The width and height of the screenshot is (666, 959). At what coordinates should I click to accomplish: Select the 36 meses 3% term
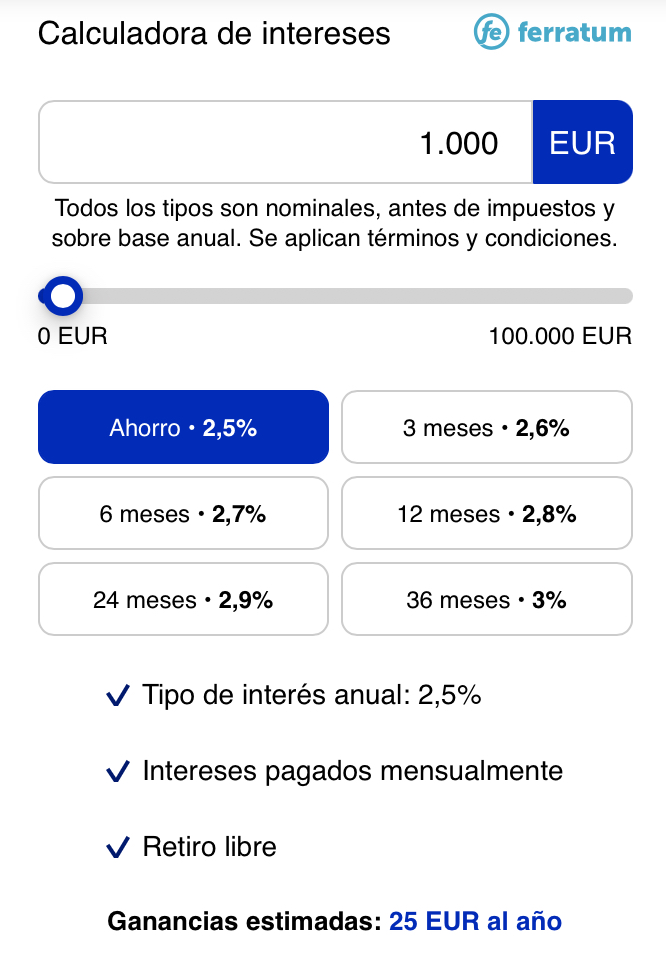pos(486,600)
